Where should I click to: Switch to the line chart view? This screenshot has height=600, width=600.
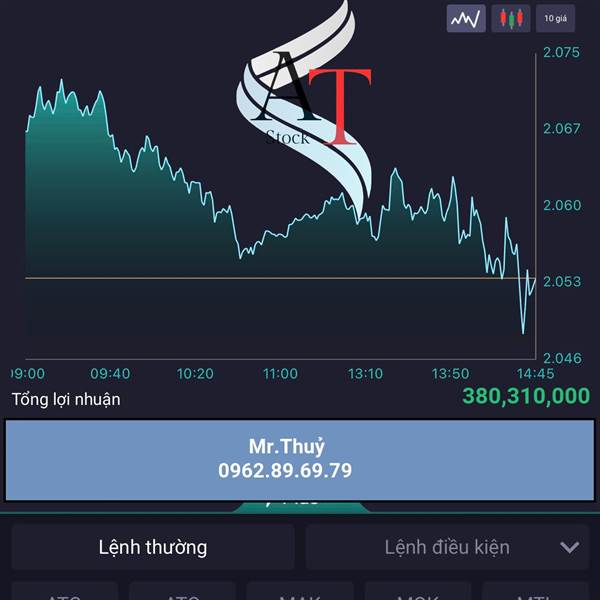pyautogui.click(x=466, y=18)
